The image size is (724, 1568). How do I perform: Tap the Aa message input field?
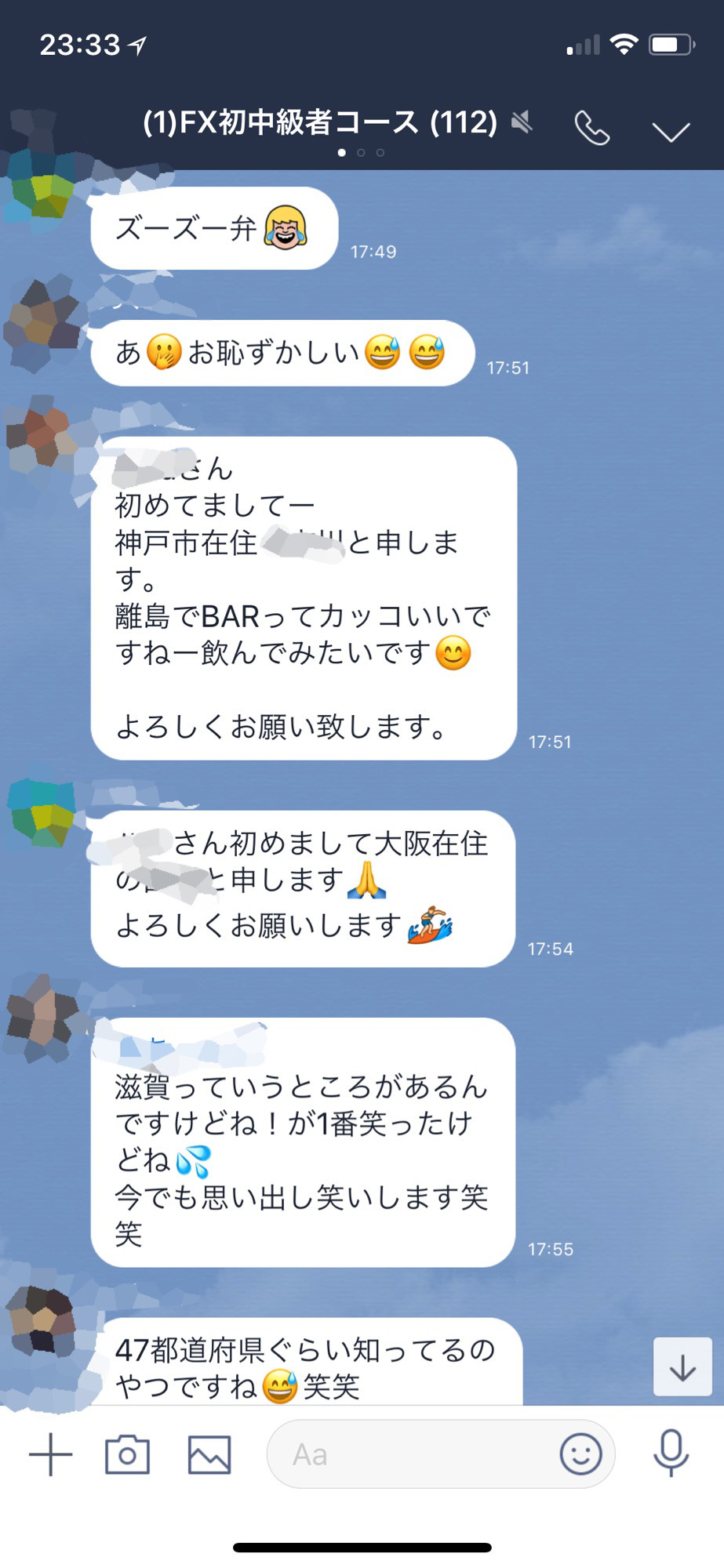click(x=408, y=1454)
